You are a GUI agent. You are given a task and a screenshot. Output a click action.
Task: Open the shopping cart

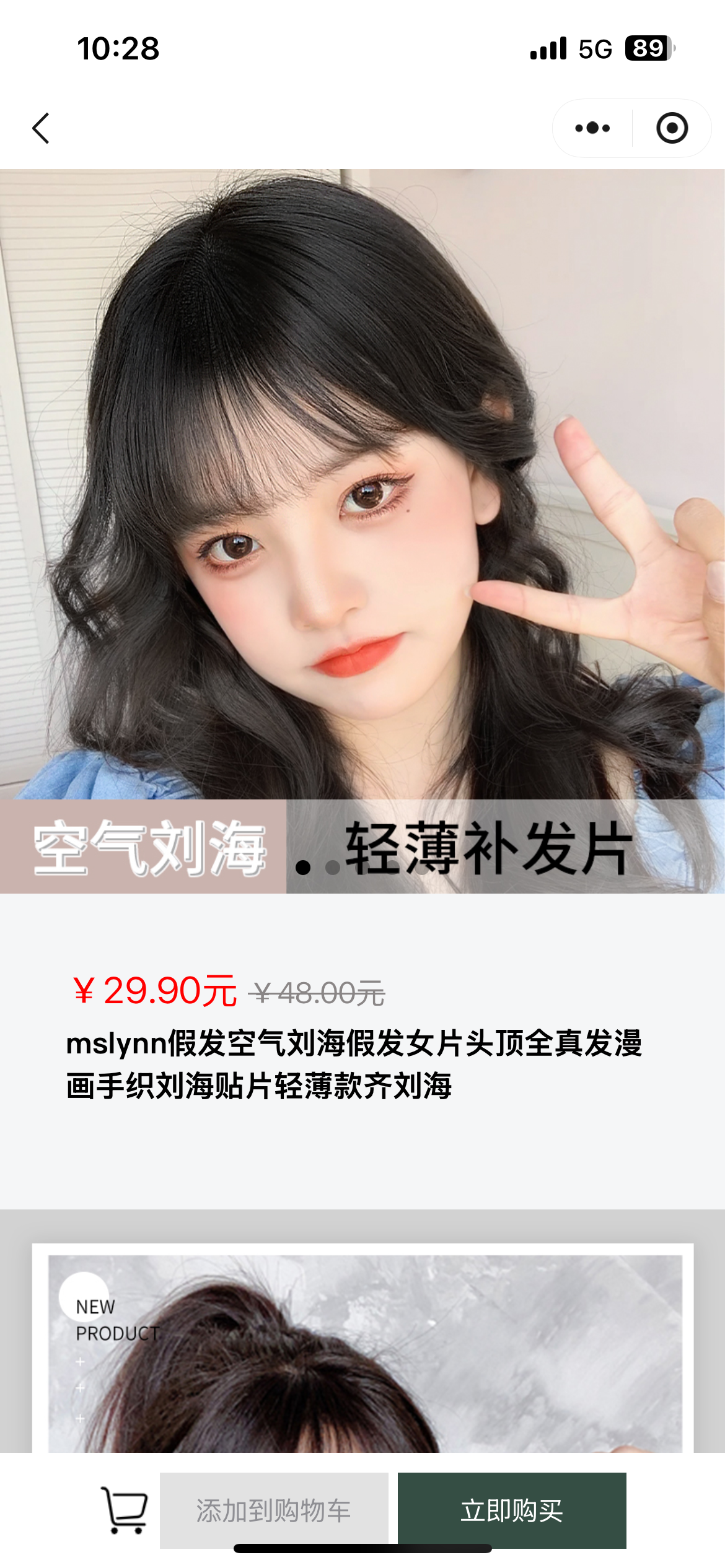125,1510
